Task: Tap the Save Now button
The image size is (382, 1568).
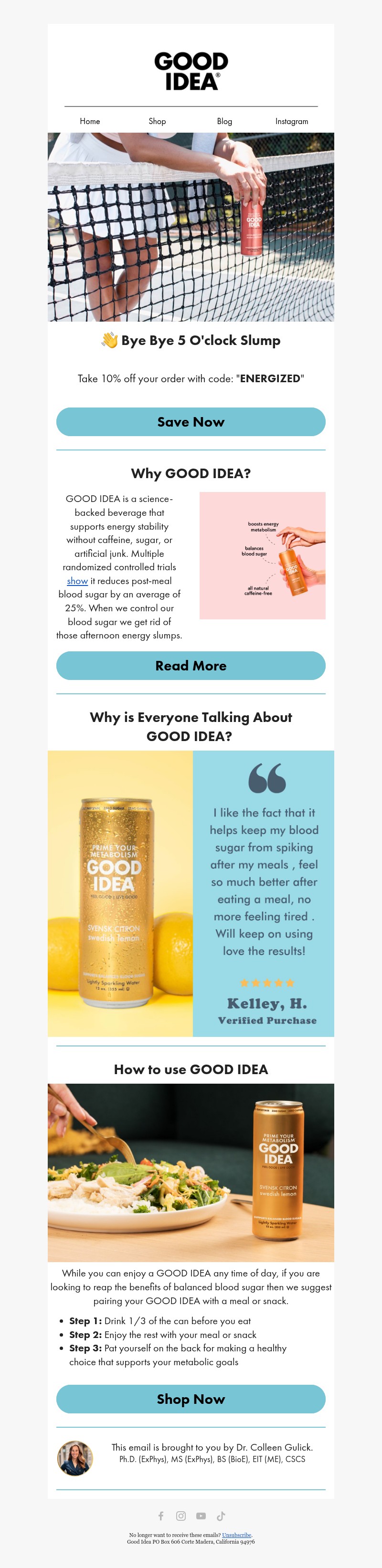Action: [x=191, y=422]
